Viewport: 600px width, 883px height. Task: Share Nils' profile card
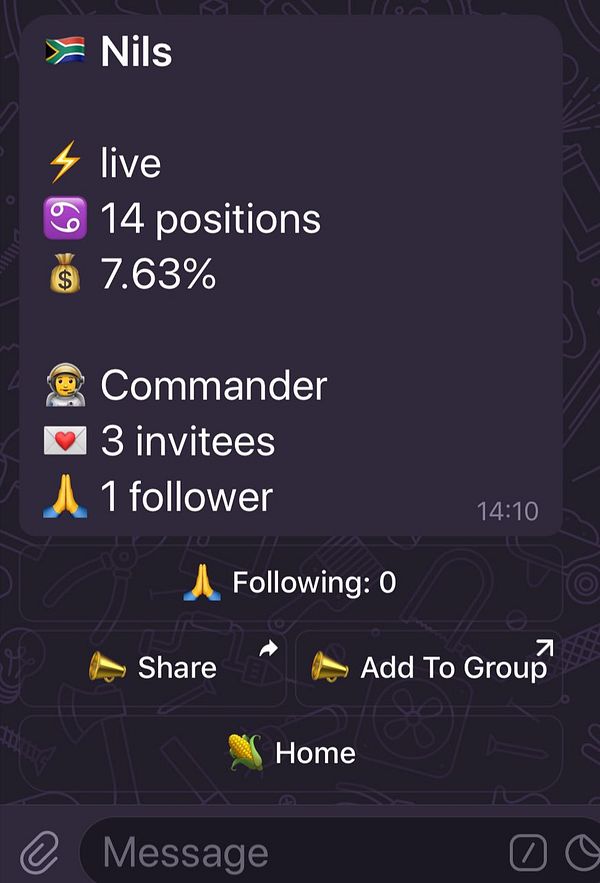[x=154, y=667]
